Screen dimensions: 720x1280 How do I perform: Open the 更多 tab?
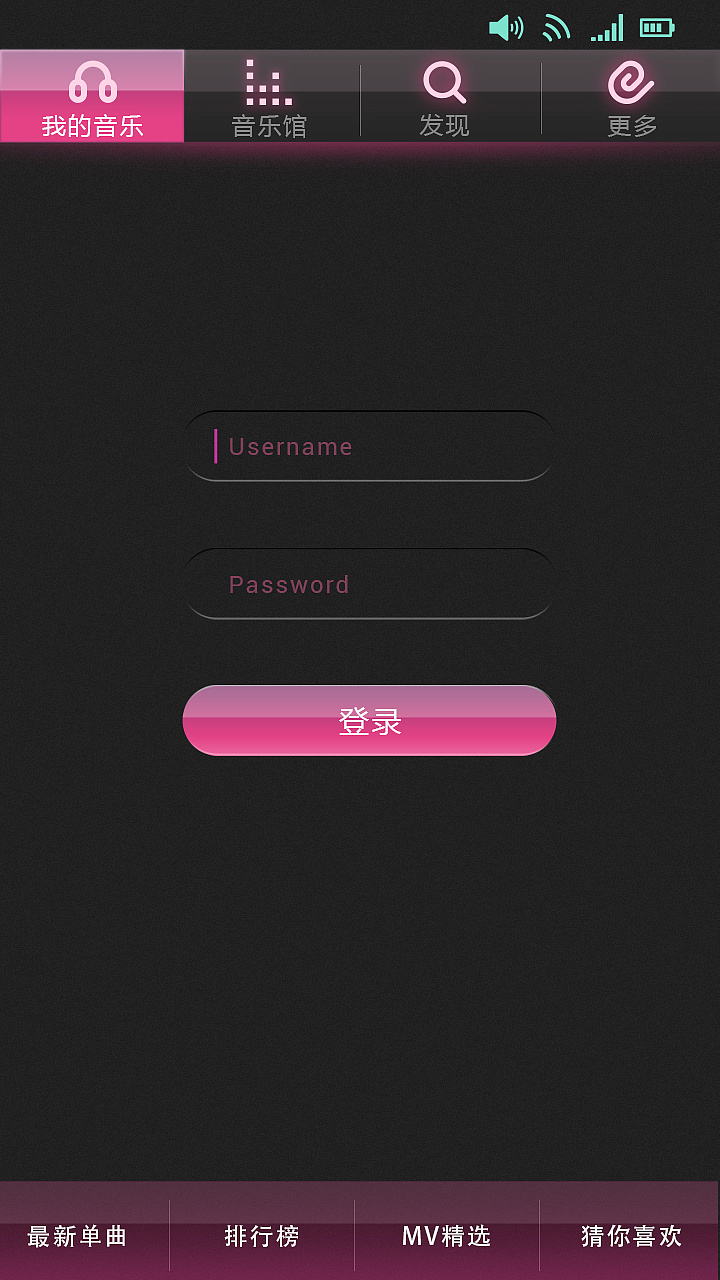coord(629,127)
